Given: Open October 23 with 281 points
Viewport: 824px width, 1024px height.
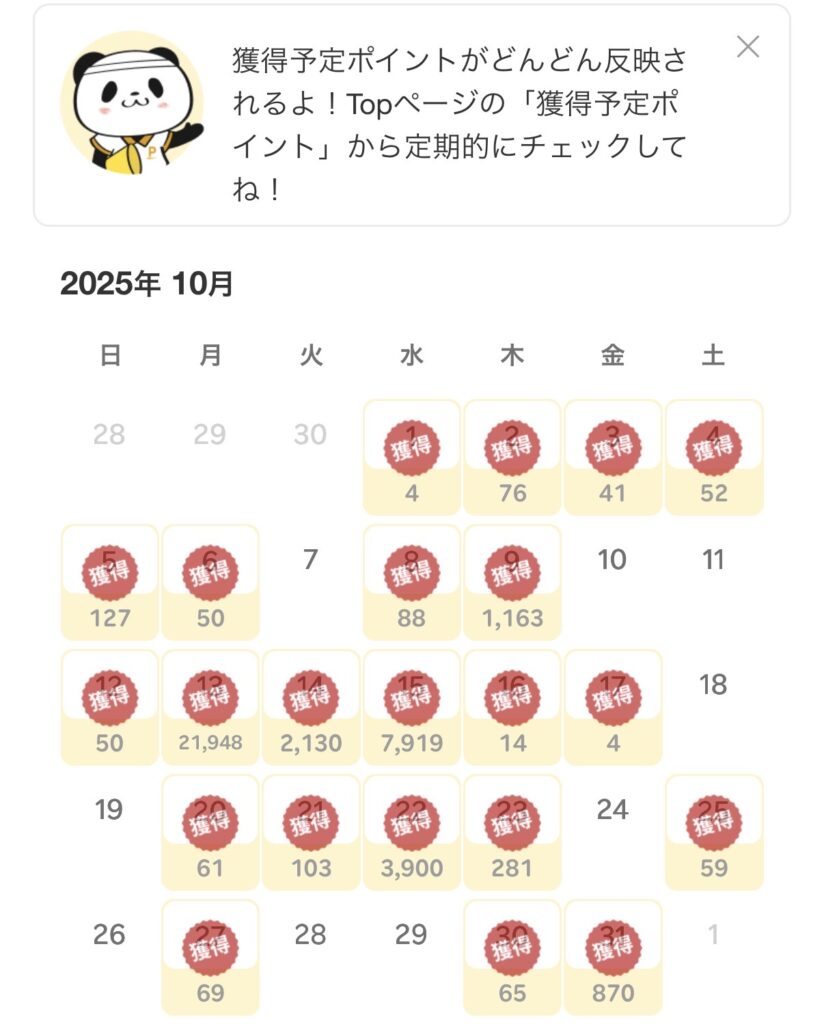Looking at the screenshot, I should pos(512,832).
